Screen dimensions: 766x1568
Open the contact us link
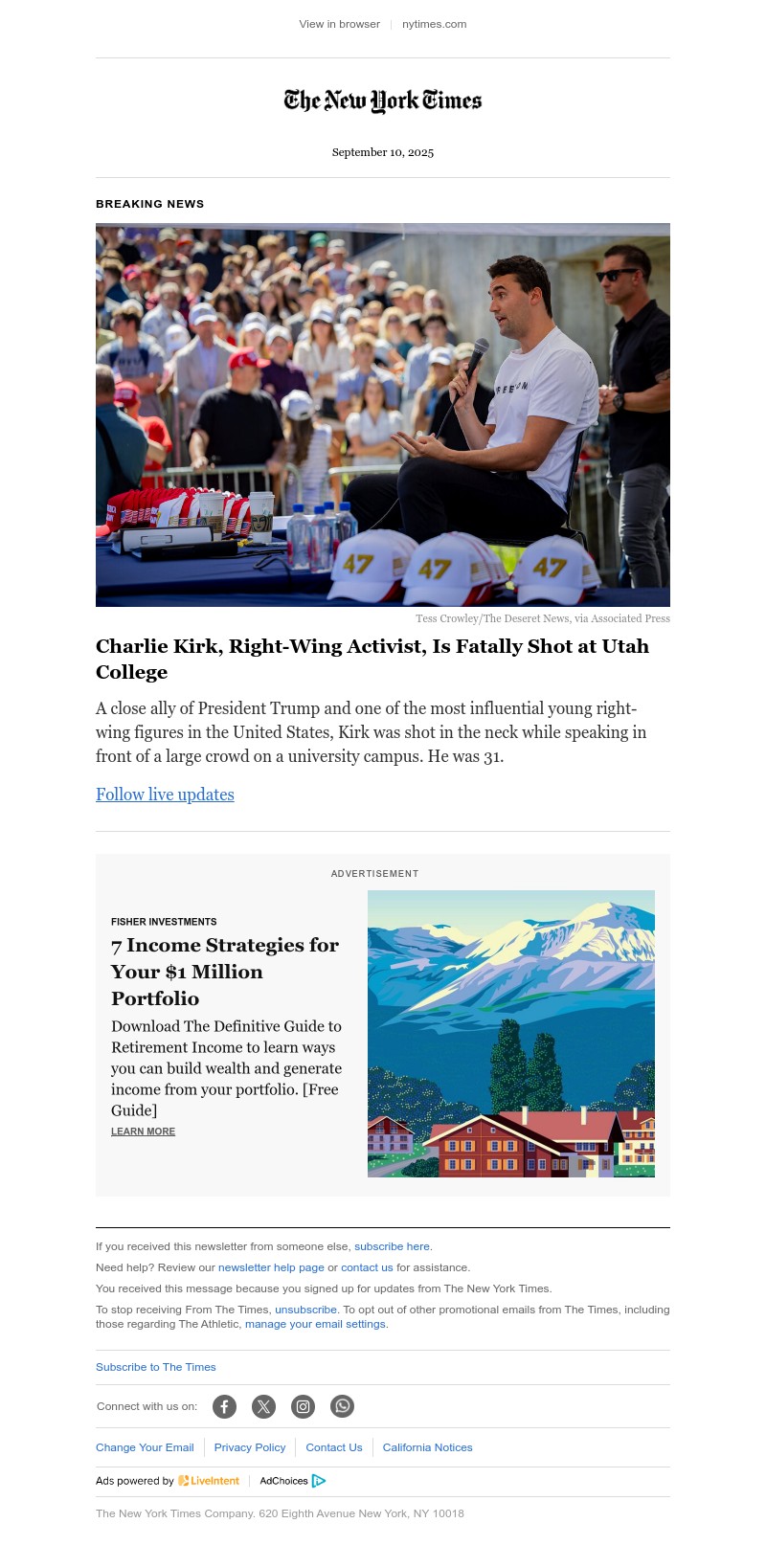[x=367, y=1266]
